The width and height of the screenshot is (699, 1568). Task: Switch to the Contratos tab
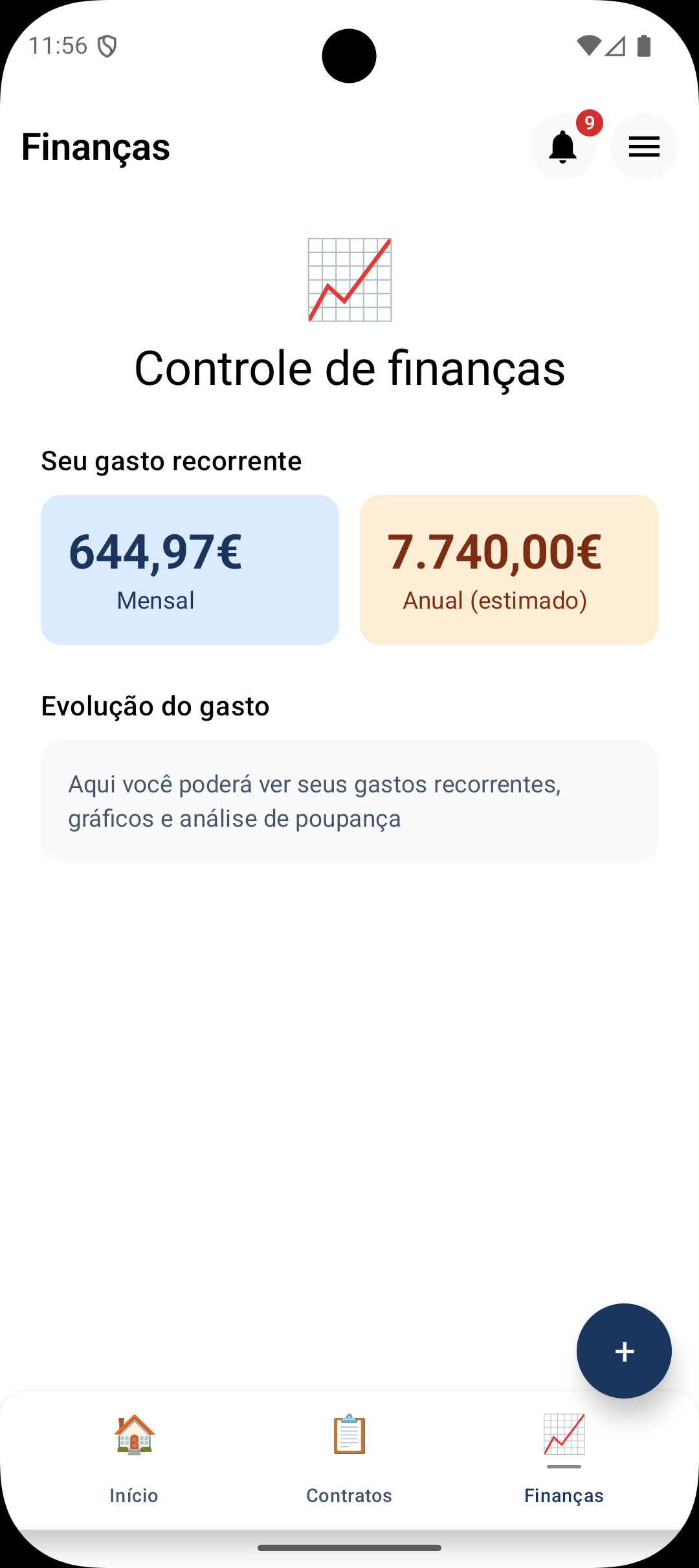click(349, 1496)
